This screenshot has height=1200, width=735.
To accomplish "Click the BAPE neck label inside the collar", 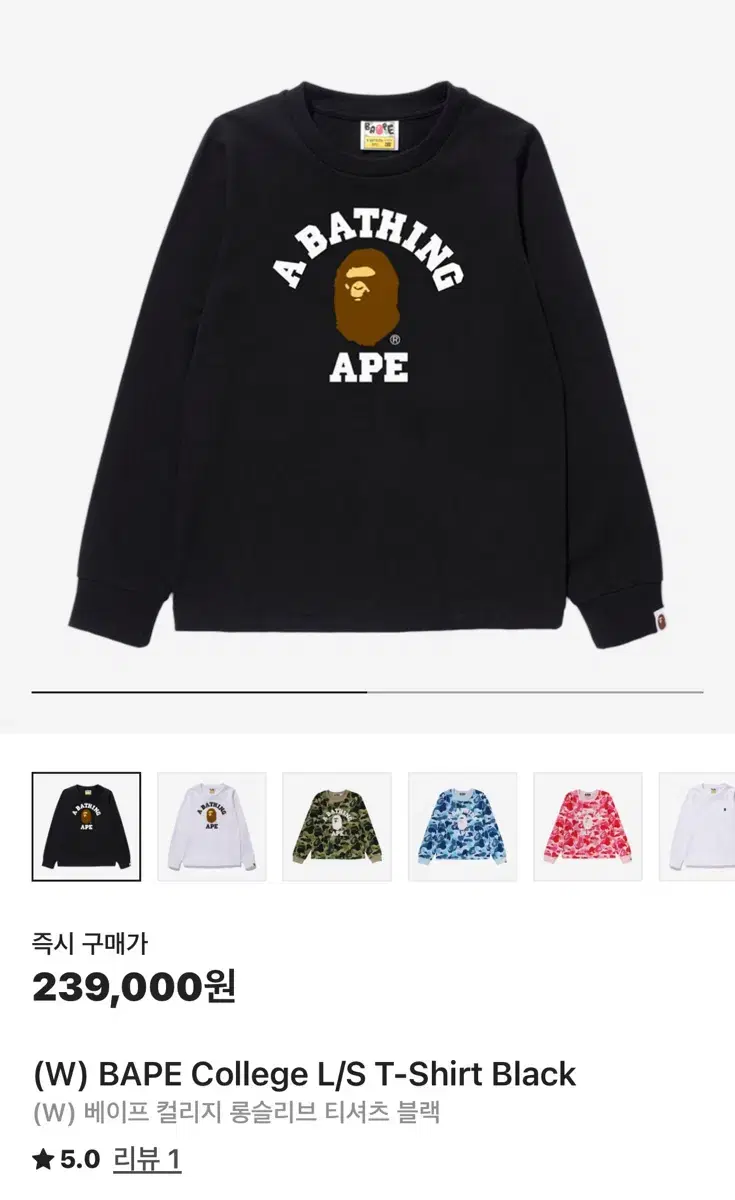I will 381,133.
